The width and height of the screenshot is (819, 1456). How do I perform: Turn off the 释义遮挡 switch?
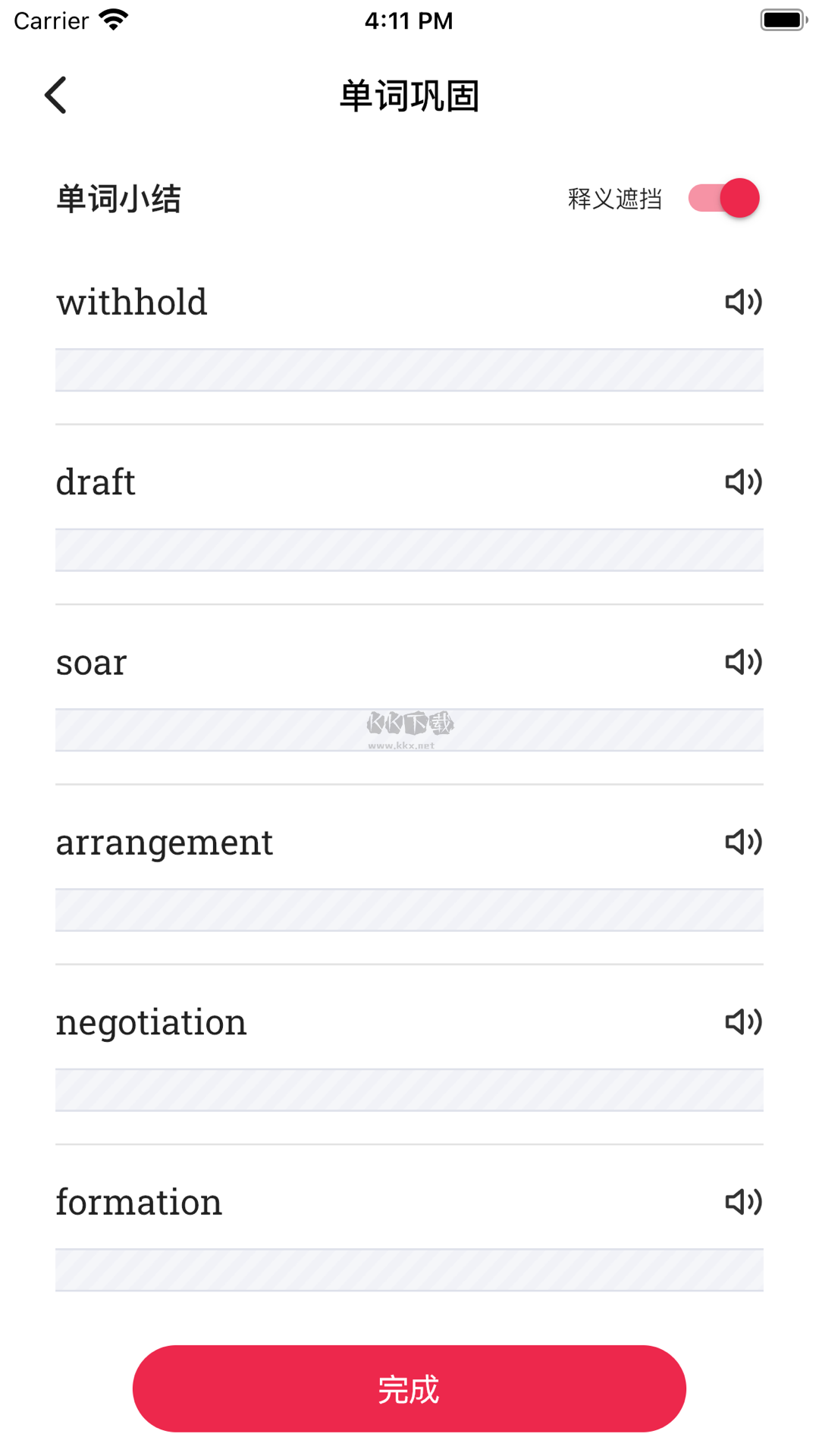[723, 199]
